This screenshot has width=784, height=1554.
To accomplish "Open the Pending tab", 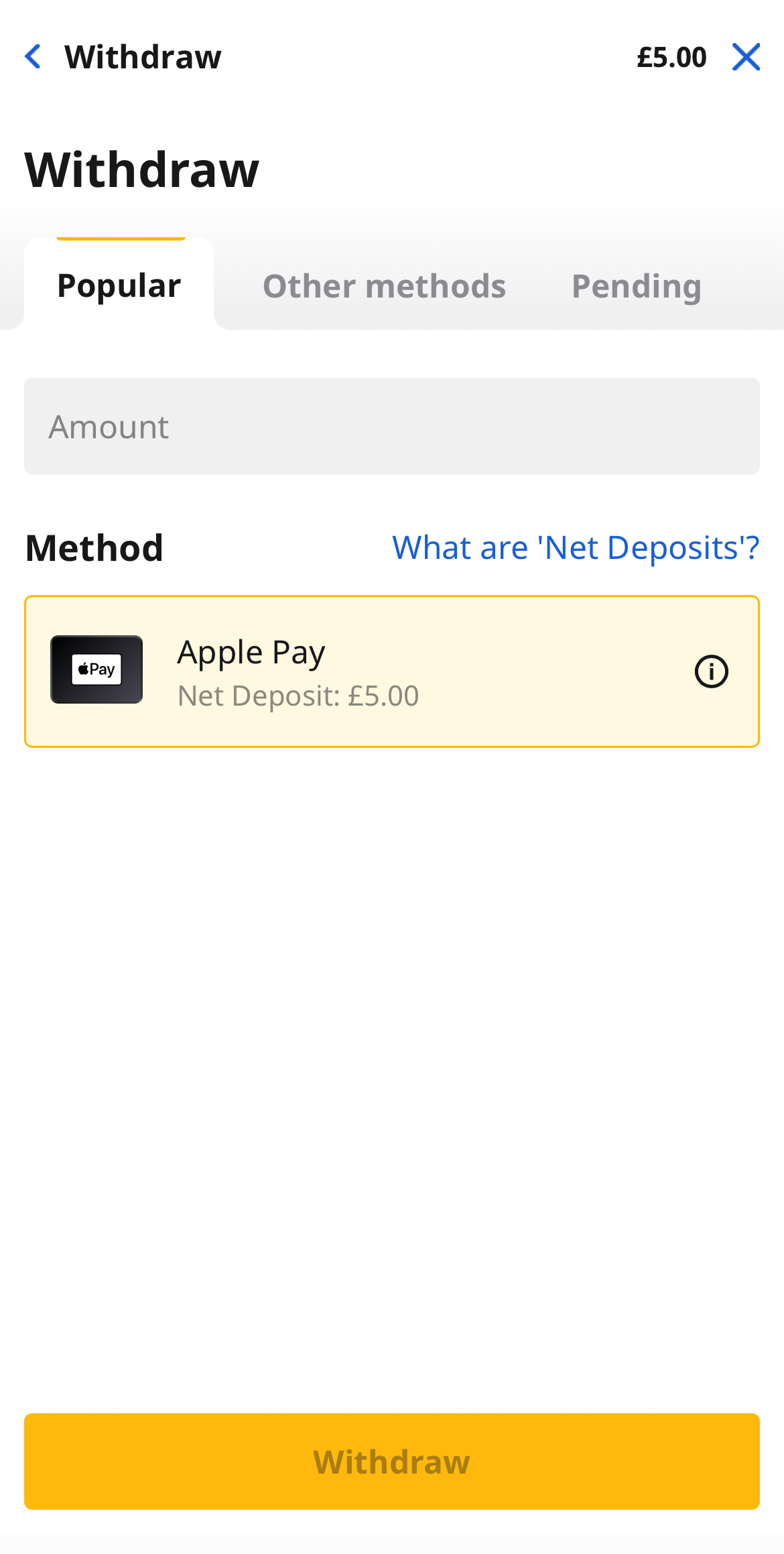I will 636,285.
